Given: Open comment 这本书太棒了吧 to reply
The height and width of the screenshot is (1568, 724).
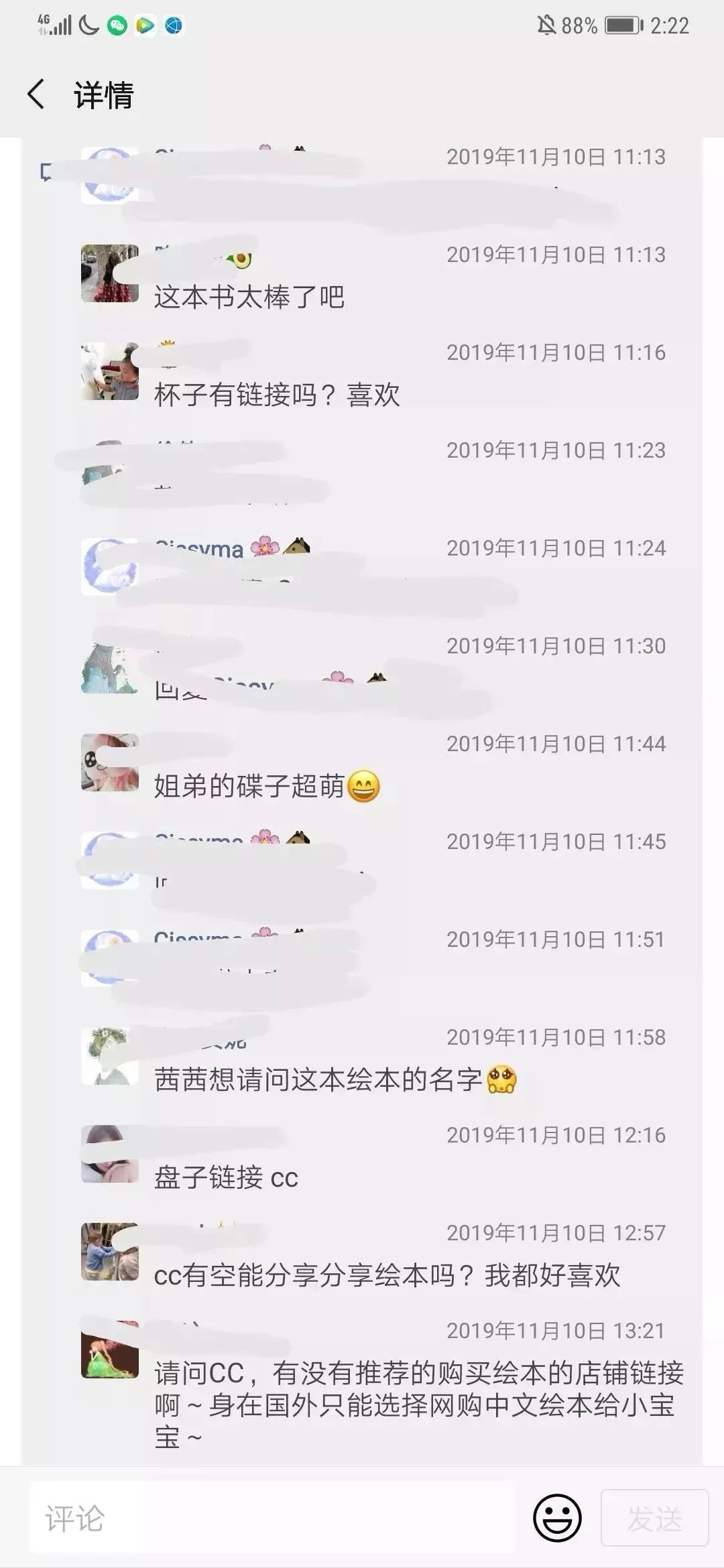Looking at the screenshot, I should tap(249, 297).
